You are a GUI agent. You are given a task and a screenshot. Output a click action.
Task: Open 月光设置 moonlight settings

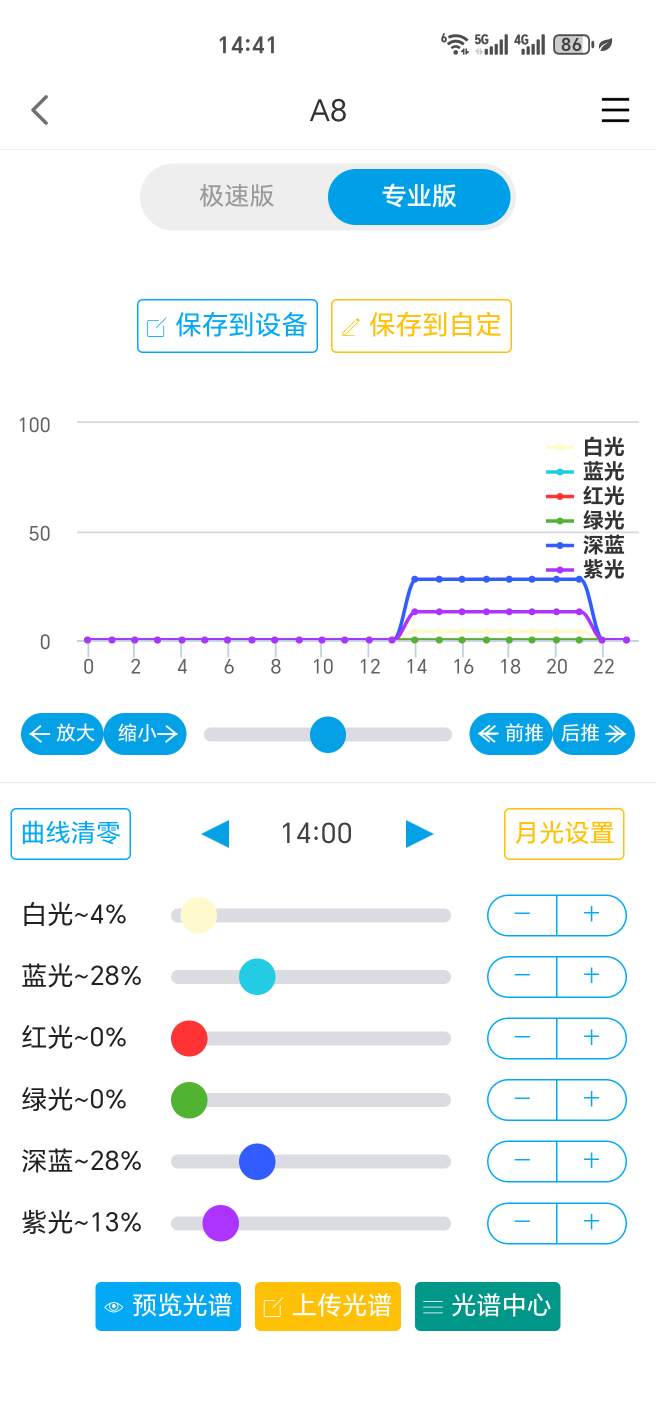[x=564, y=834]
